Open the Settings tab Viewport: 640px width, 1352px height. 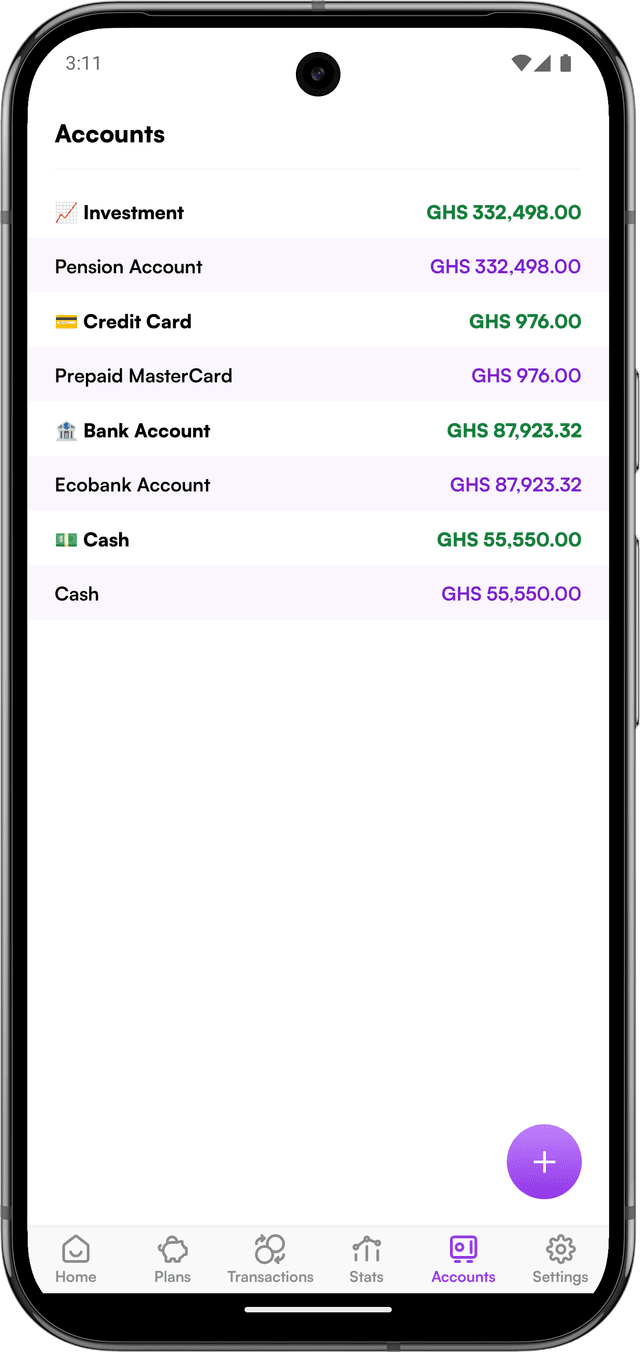[x=560, y=1259]
